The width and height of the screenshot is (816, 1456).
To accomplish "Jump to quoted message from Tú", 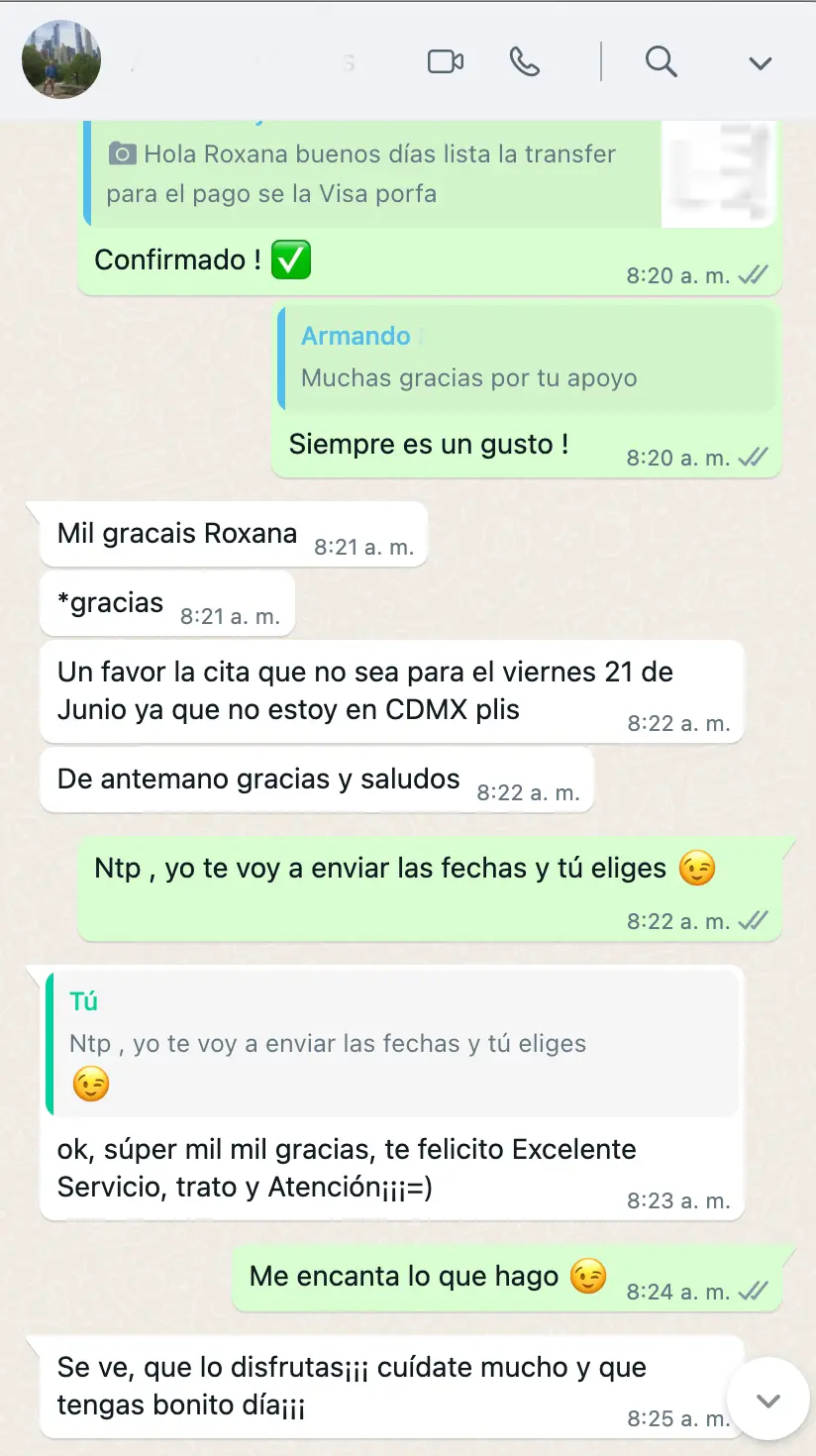I will (x=391, y=1040).
